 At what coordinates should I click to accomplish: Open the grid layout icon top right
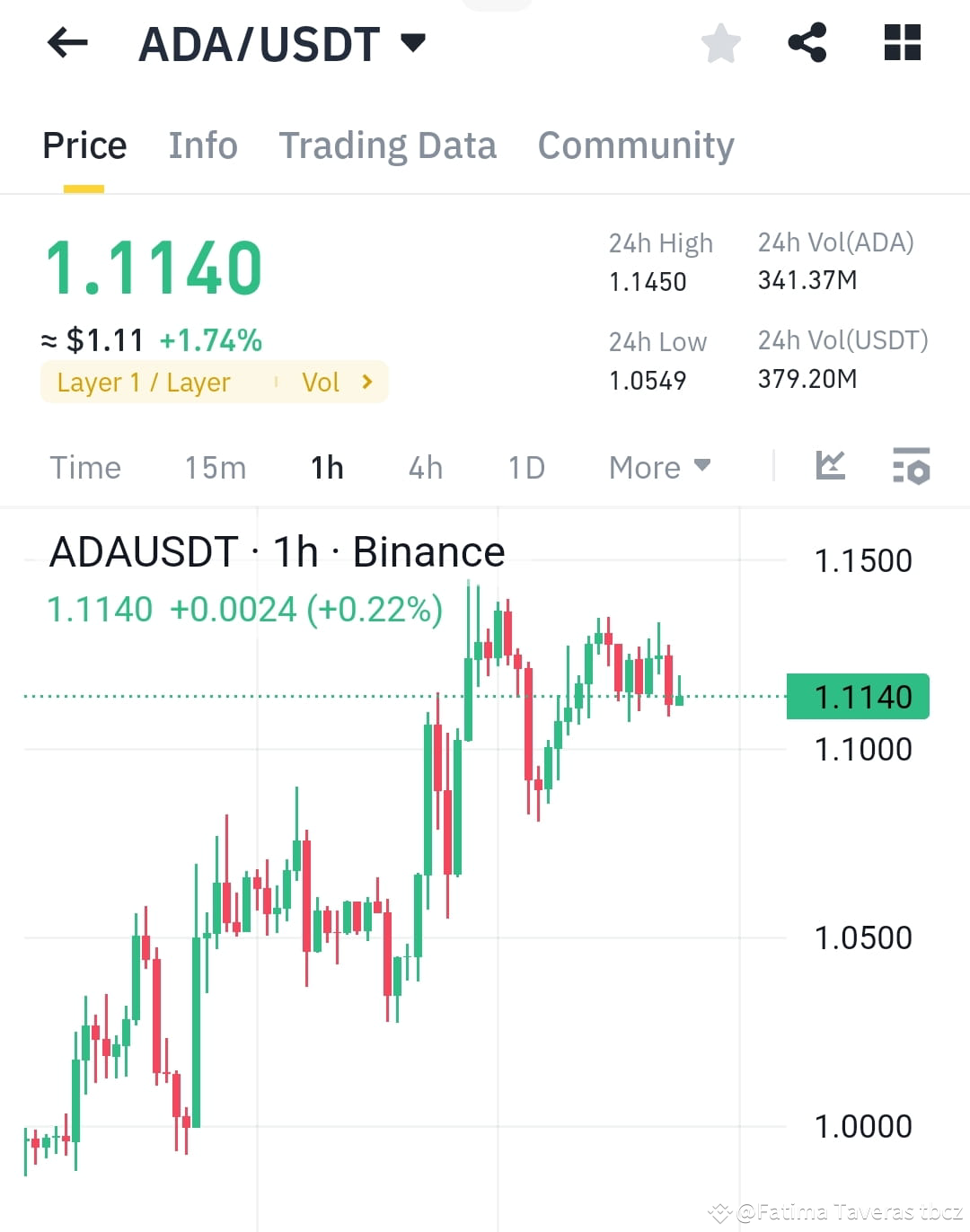tap(901, 42)
